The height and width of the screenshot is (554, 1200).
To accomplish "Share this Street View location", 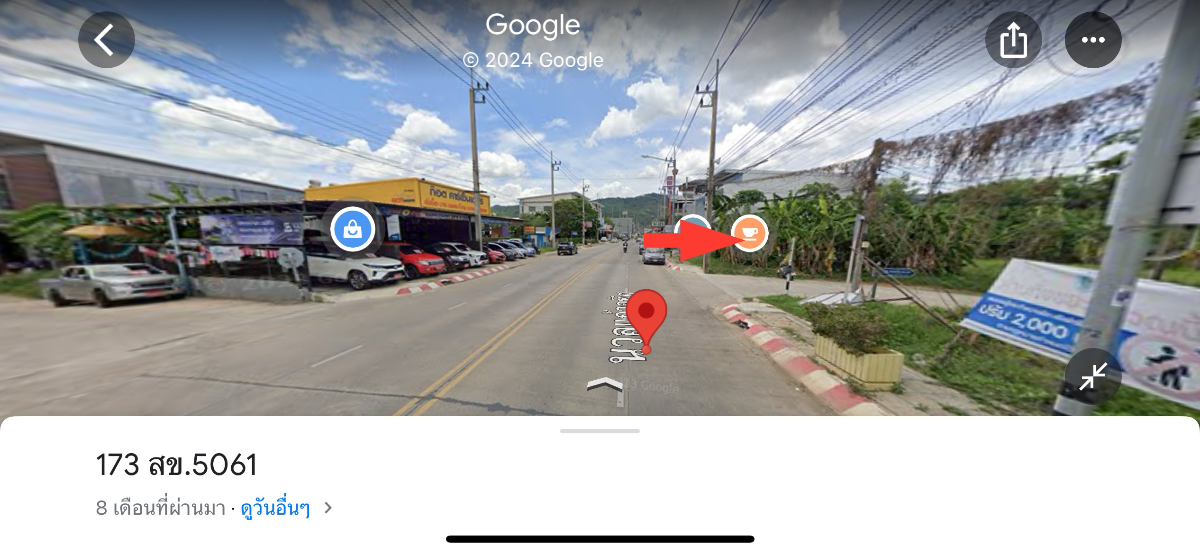I will (x=1013, y=41).
